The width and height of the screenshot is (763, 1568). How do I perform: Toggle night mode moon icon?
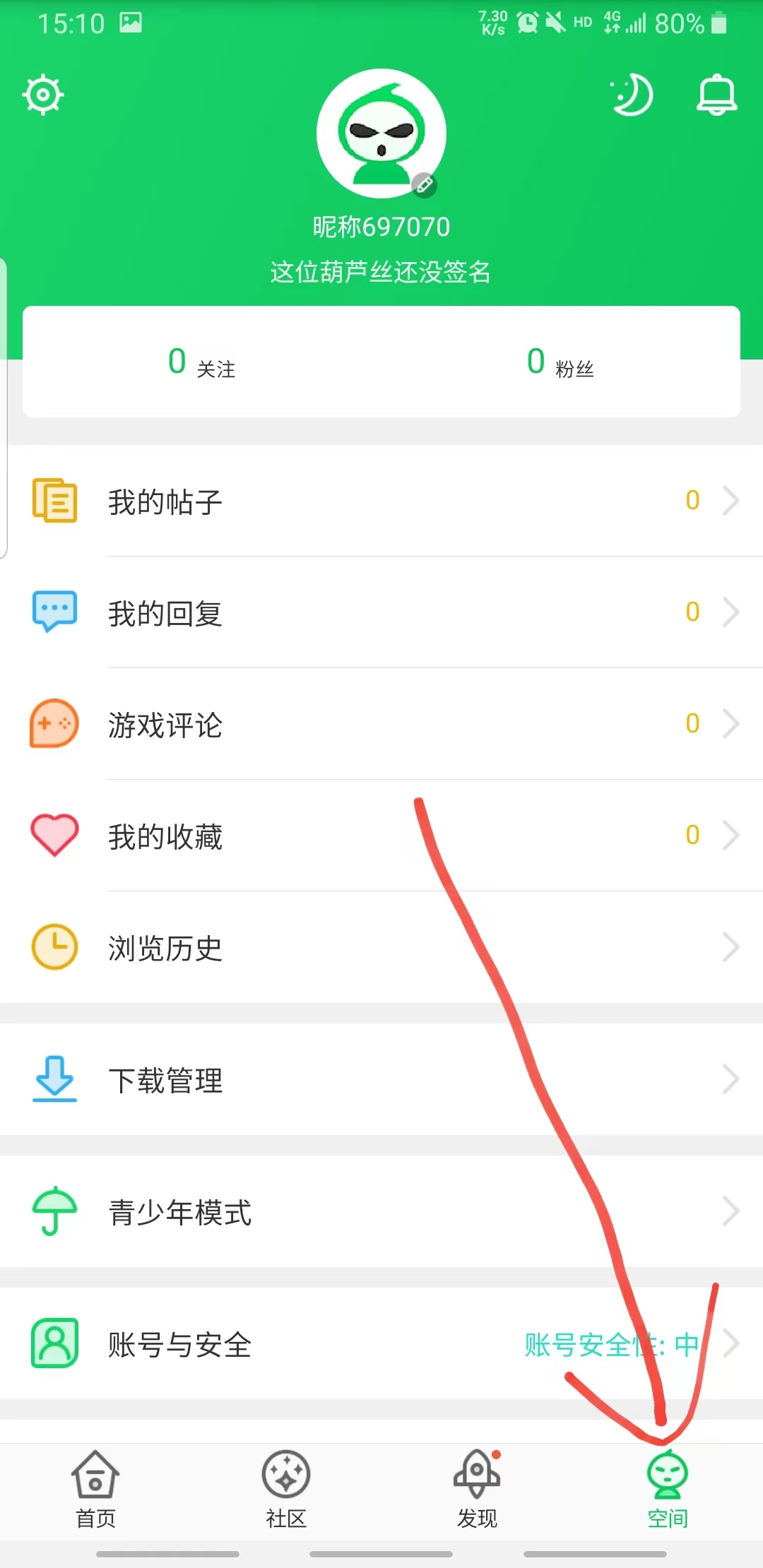click(632, 95)
